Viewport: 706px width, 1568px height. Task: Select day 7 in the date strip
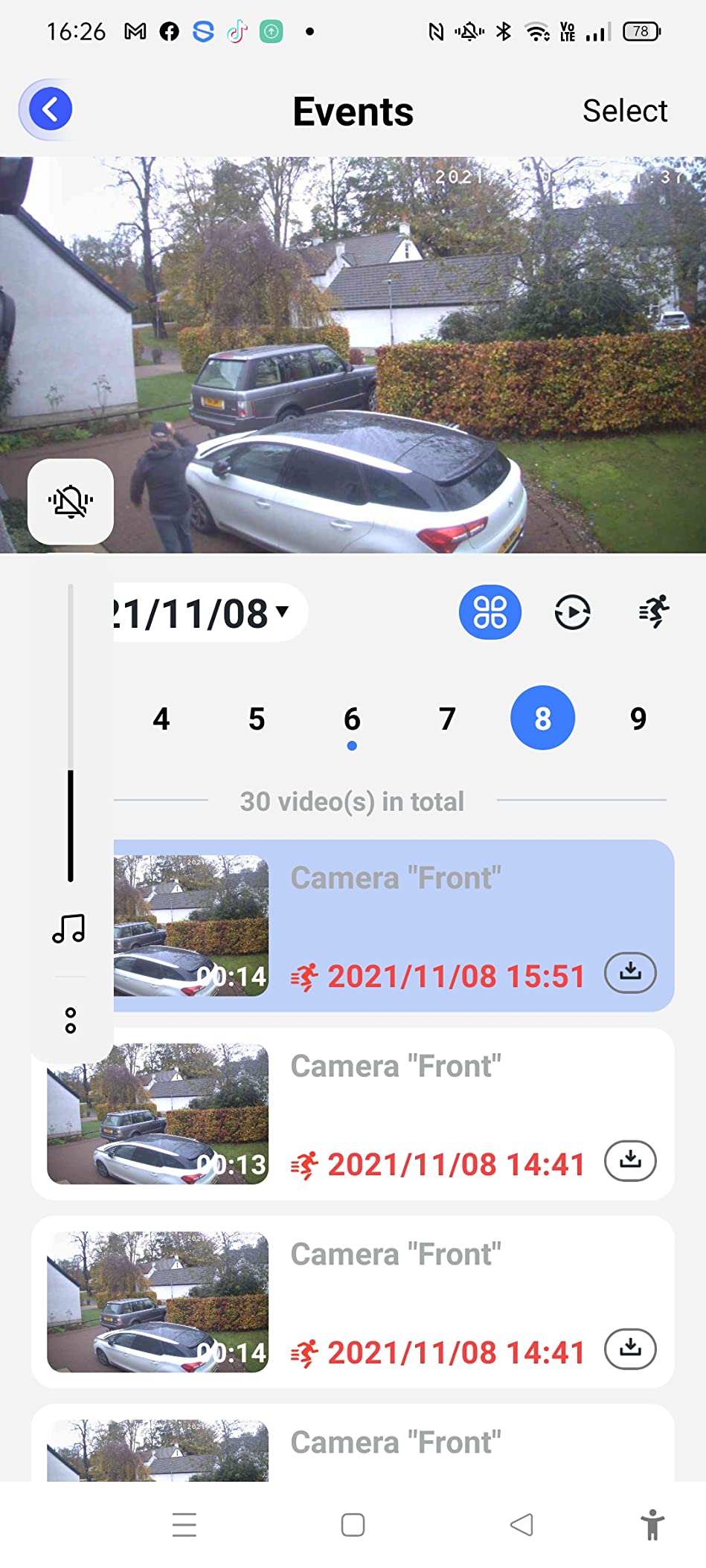pos(447,719)
